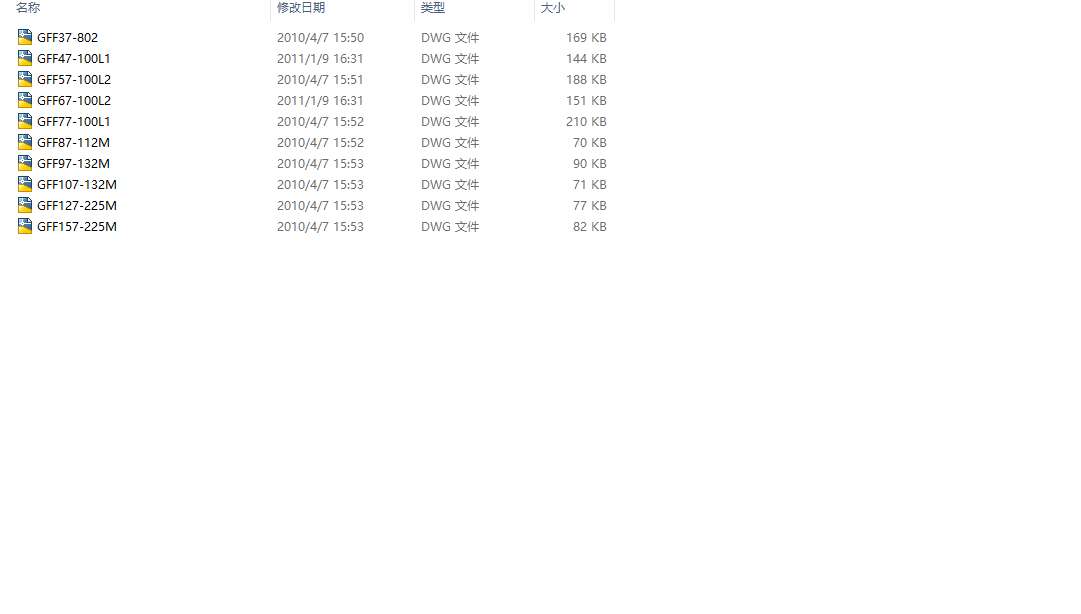Select the GFF97-132M file
Screen dimensions: 1081x614
[73, 164]
